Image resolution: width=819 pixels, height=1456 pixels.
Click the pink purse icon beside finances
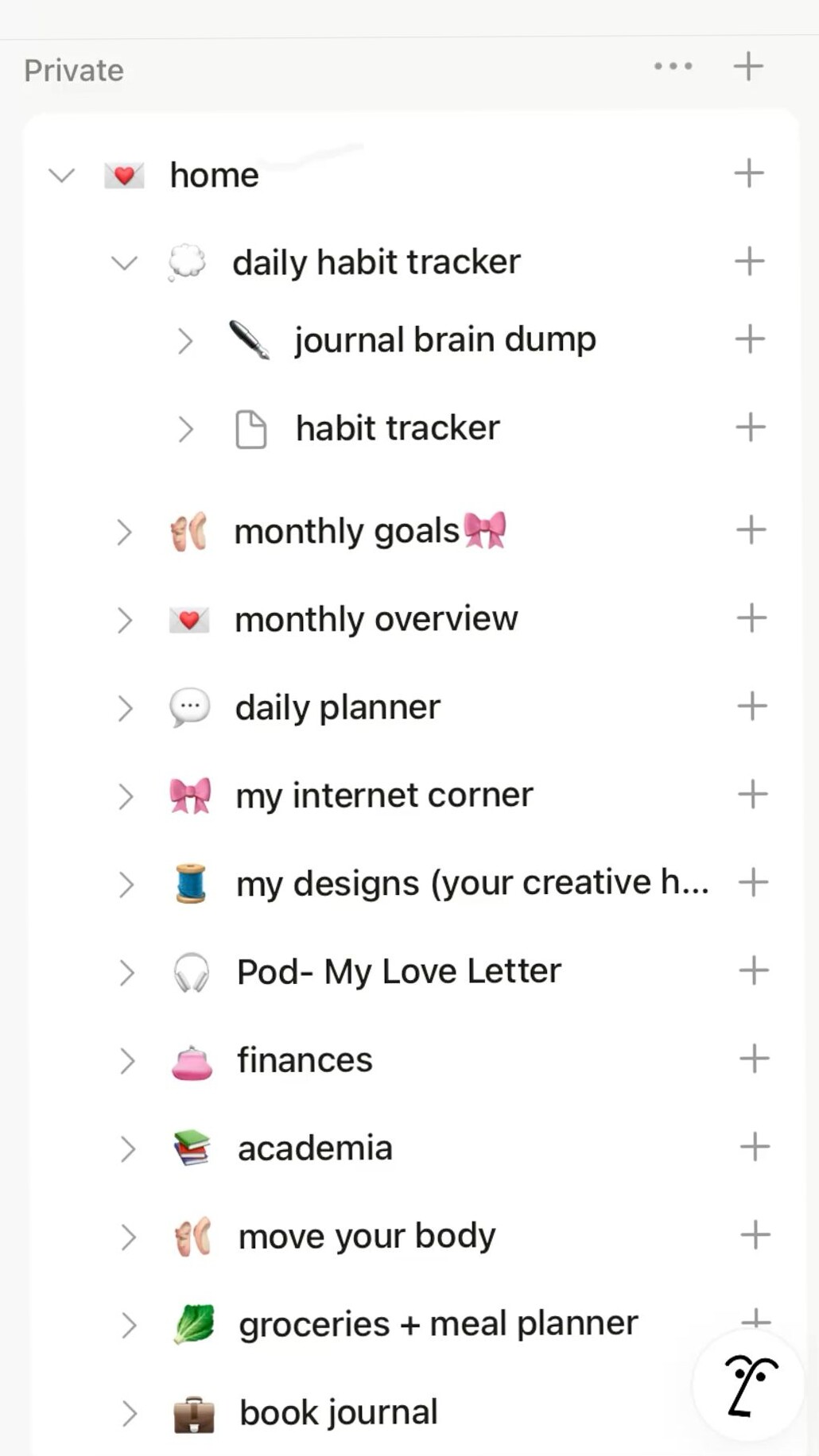189,1059
